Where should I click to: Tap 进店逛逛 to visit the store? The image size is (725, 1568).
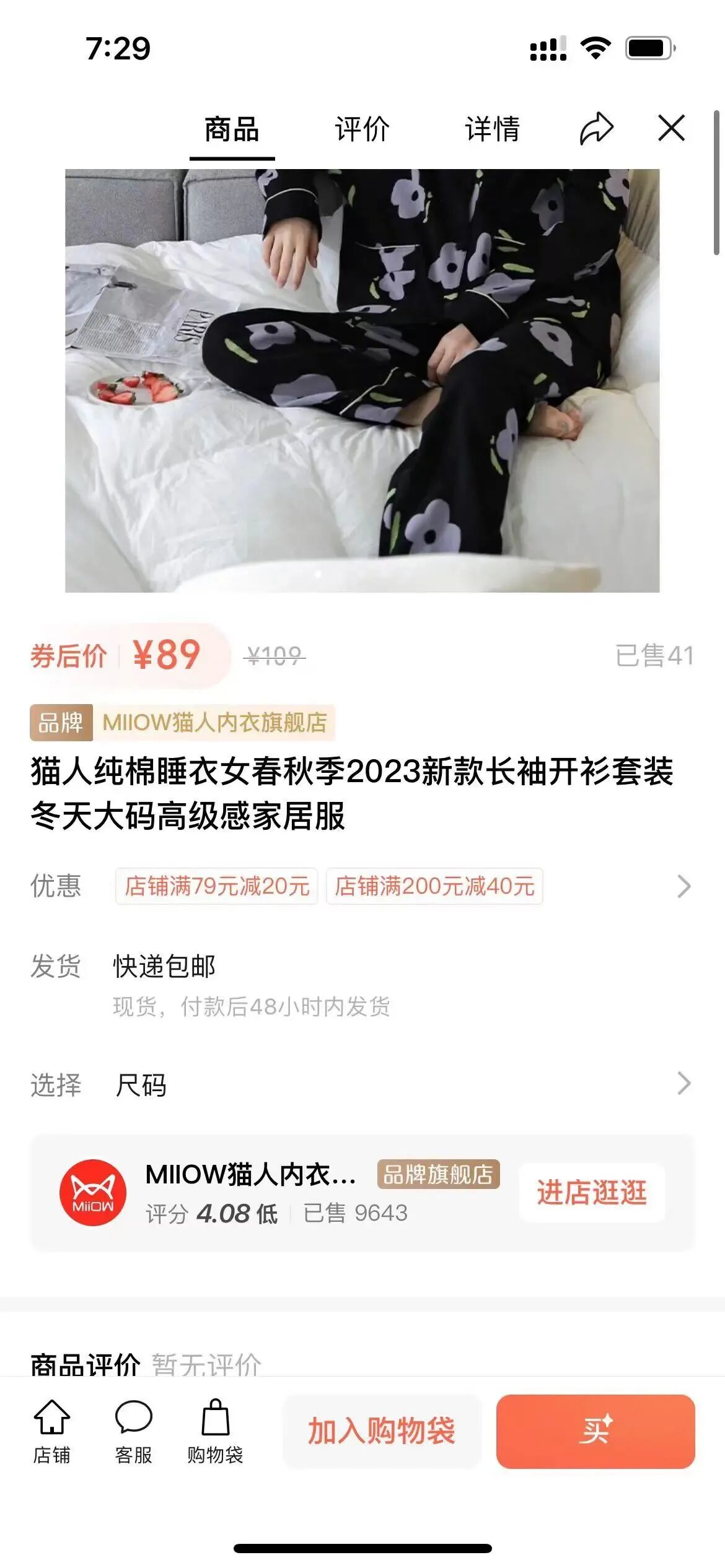pos(592,1193)
